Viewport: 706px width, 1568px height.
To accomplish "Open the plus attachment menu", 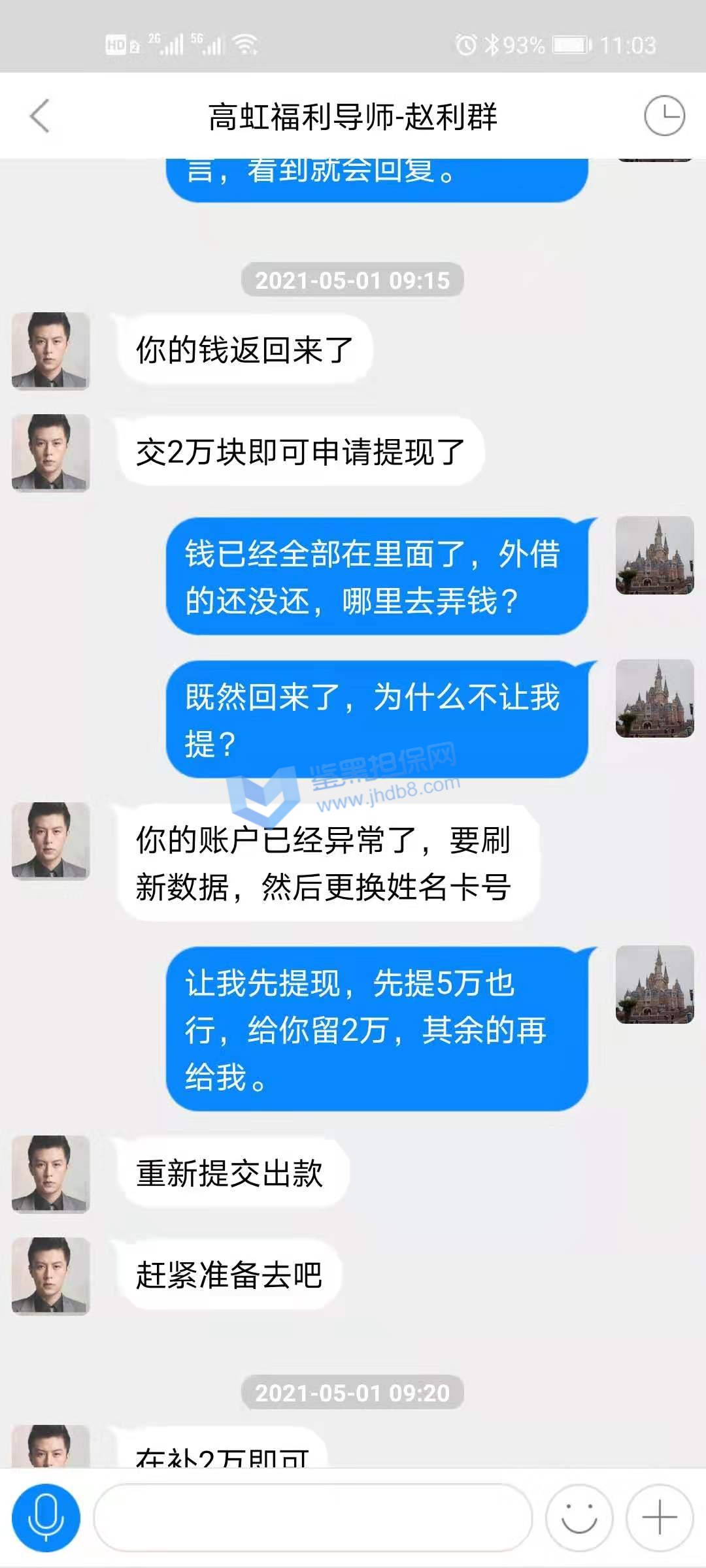I will (659, 1517).
